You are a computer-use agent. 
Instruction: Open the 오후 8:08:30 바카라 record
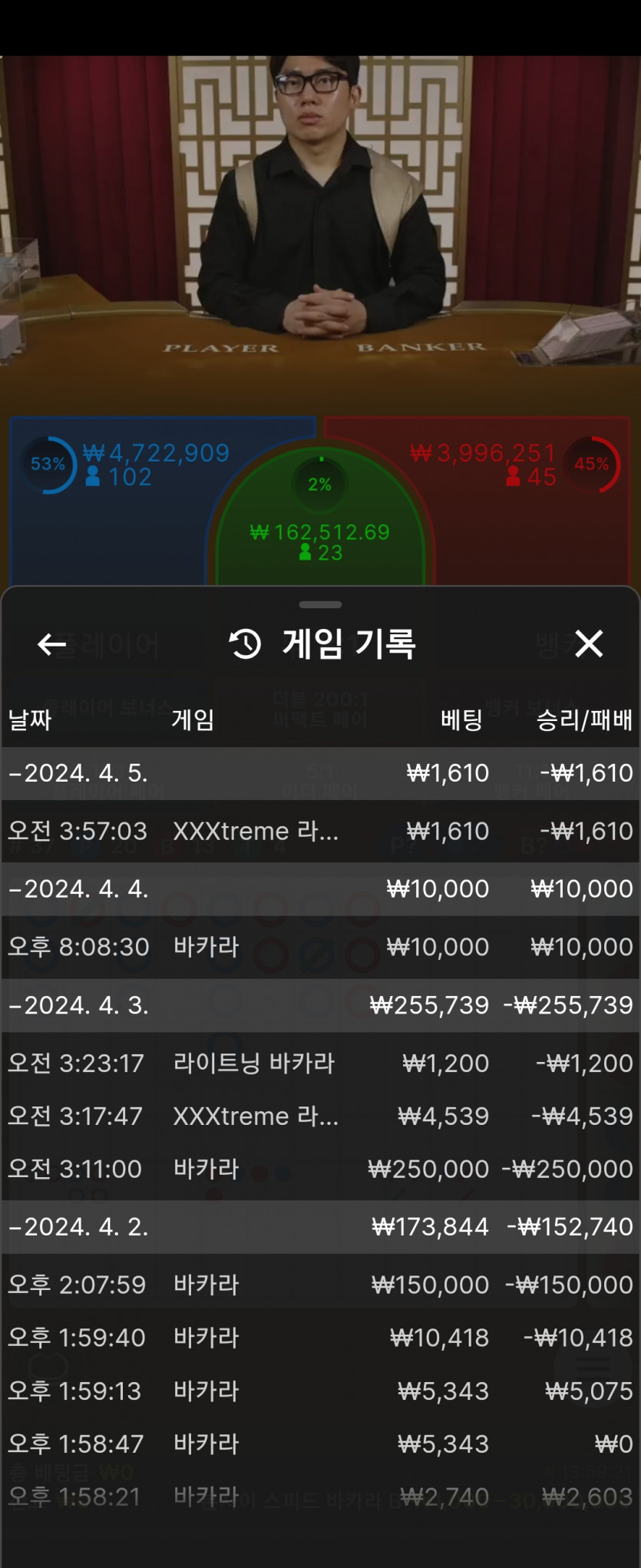(320, 947)
